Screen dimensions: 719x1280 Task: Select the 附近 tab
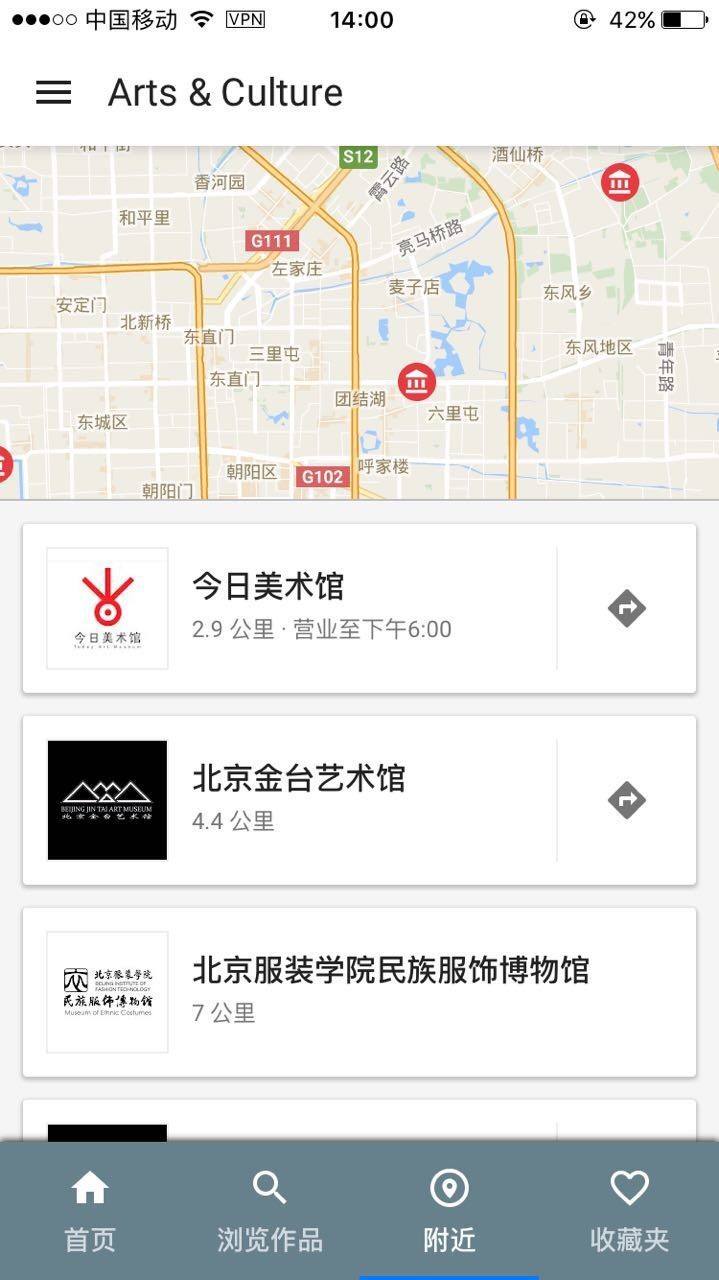[449, 1212]
